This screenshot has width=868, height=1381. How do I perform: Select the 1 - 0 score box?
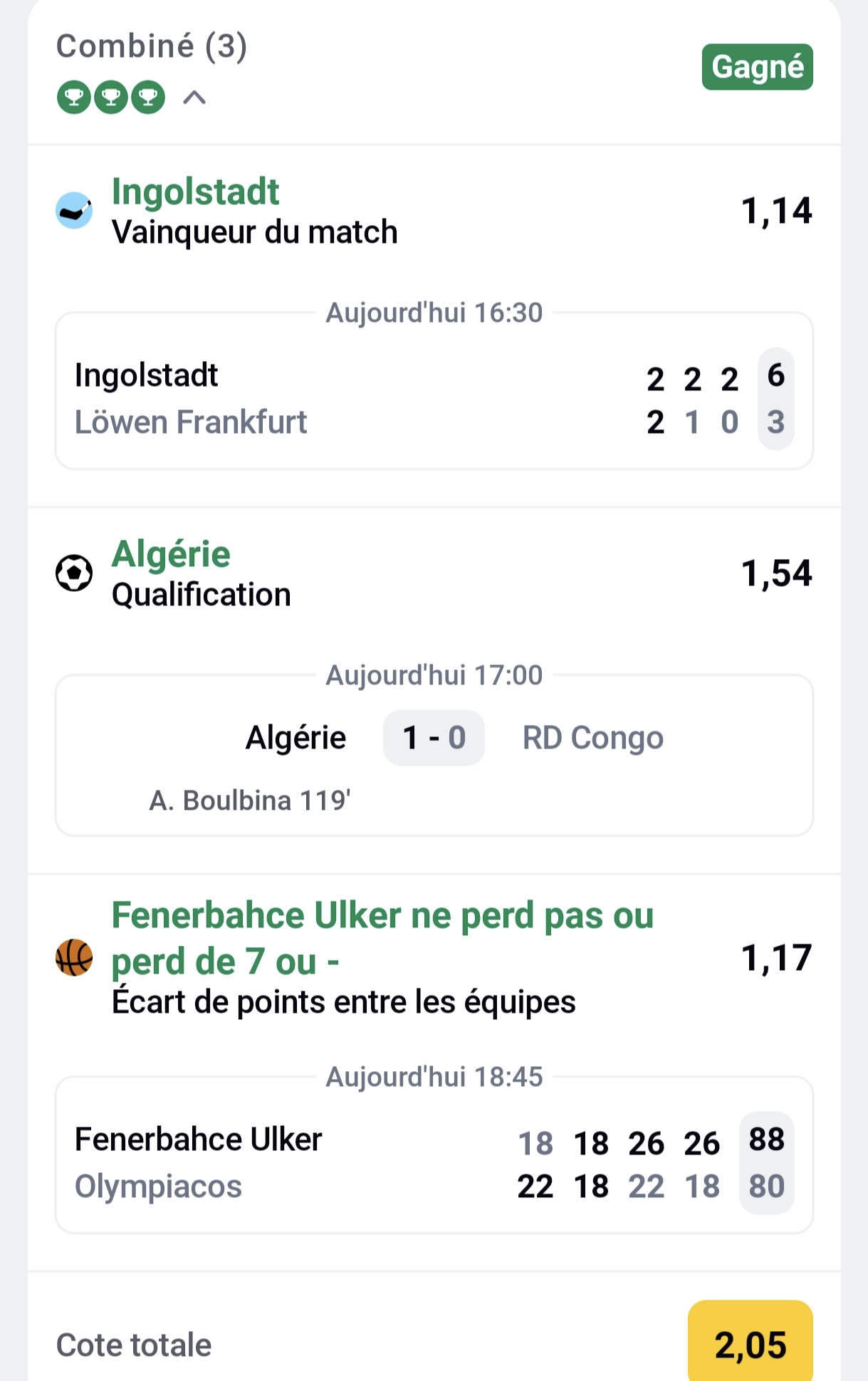[434, 738]
